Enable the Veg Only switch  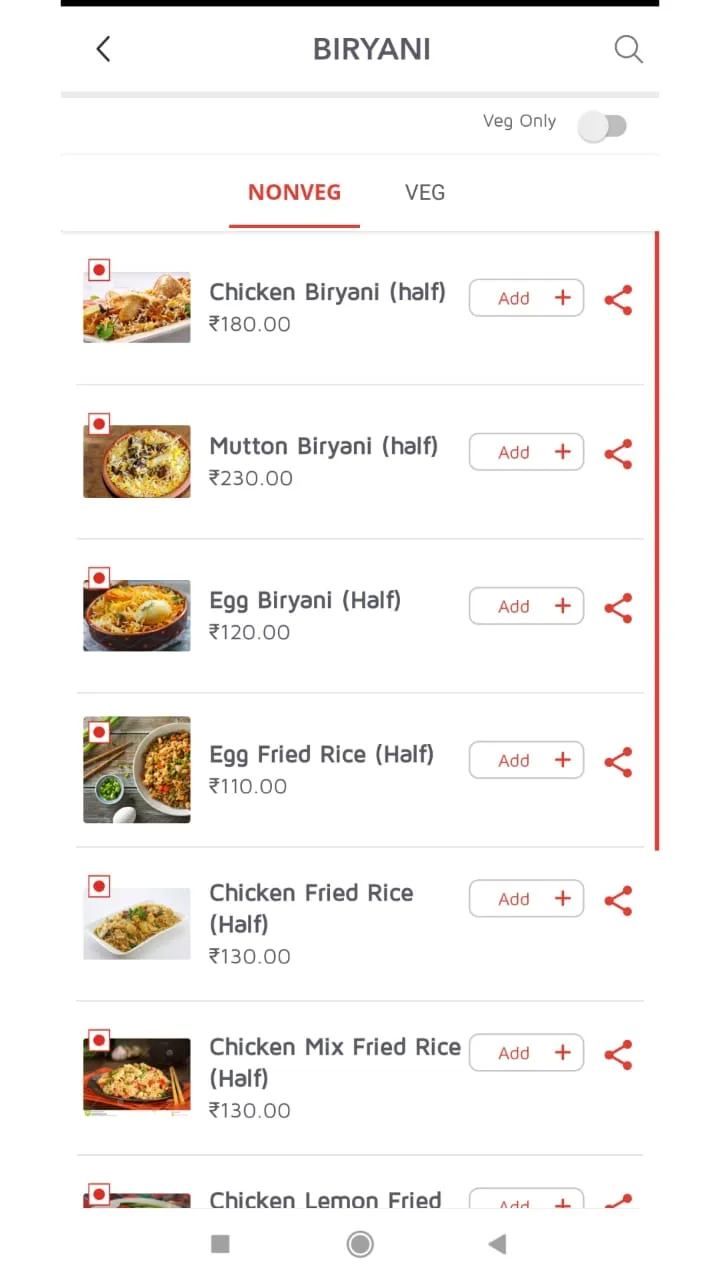pos(603,126)
